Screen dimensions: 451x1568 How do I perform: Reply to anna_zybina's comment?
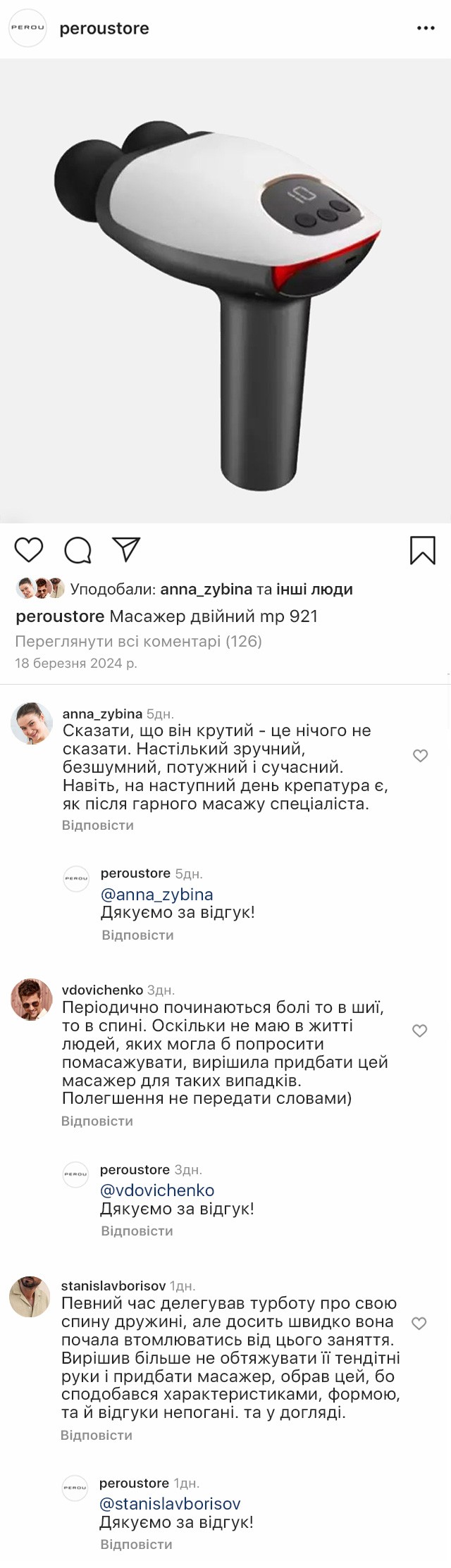click(98, 825)
